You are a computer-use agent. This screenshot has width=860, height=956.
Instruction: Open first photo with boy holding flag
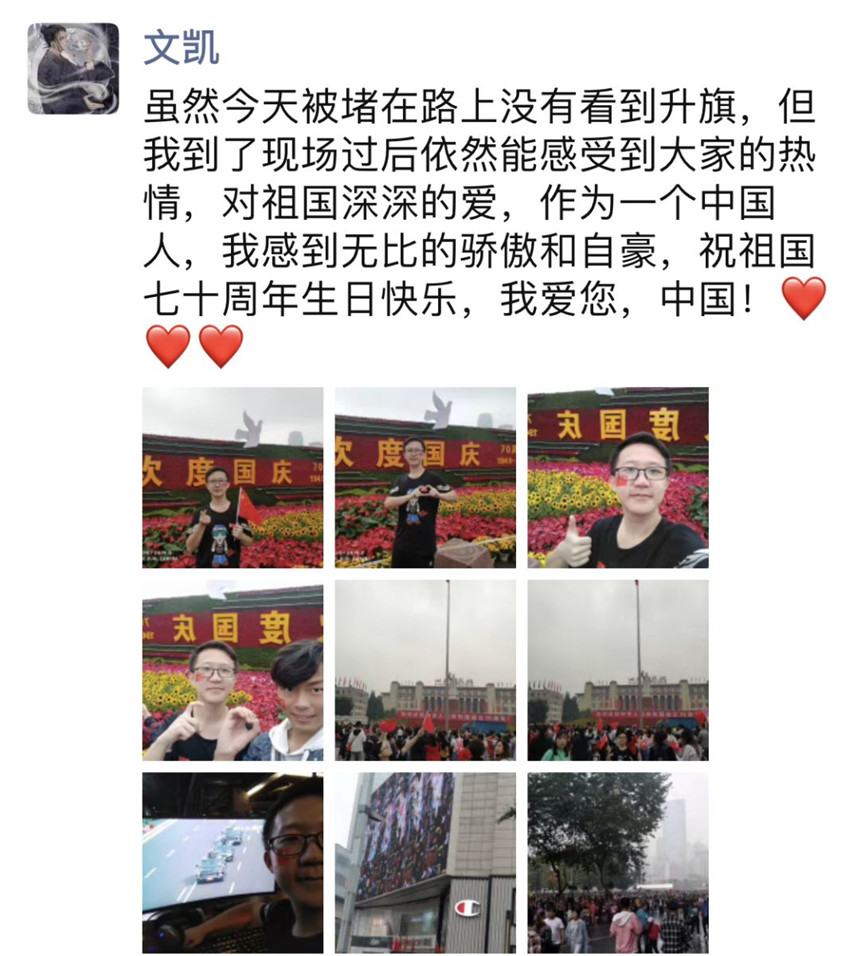[x=232, y=477]
